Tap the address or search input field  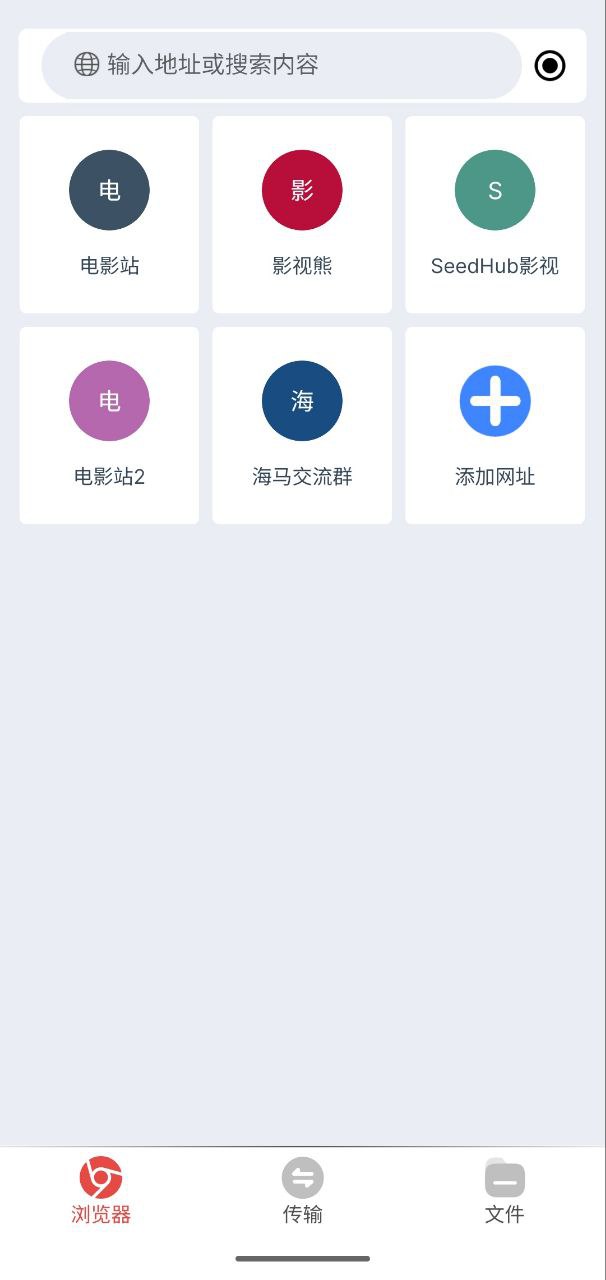(x=280, y=66)
